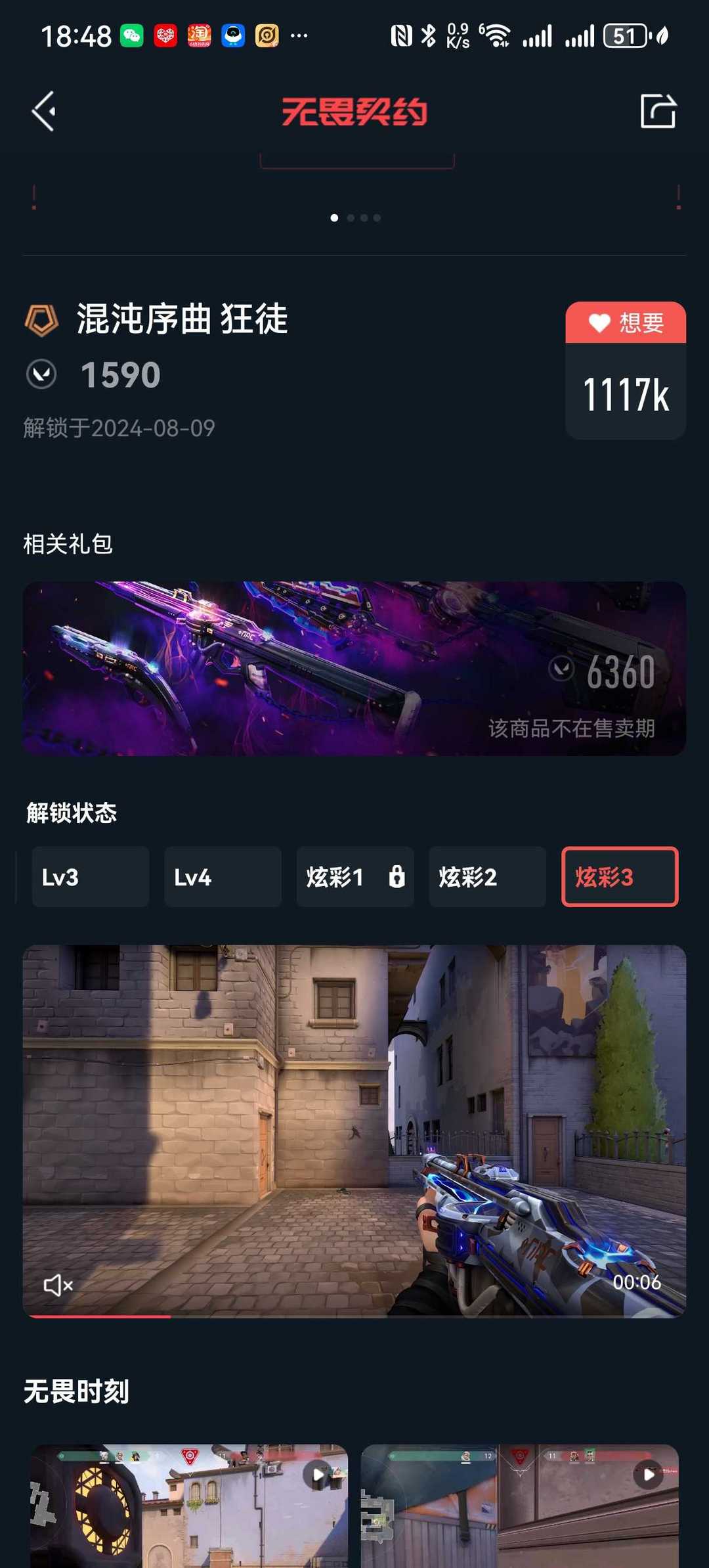Tap the 想要 wish button
709x1568 pixels.
pyautogui.click(x=626, y=323)
